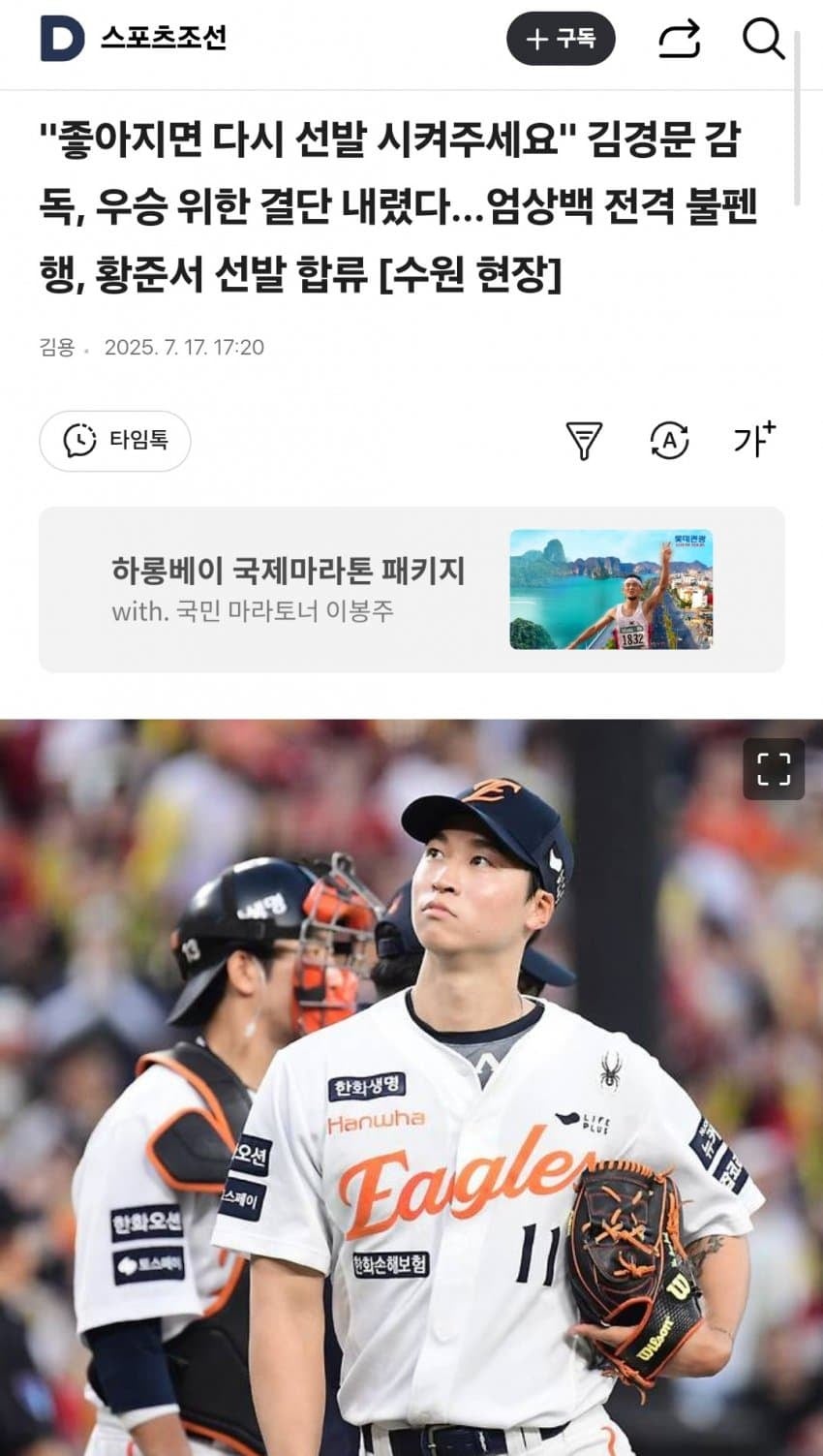The height and width of the screenshot is (1456, 823).
Task: Open the Daum home logo
Action: pos(62,39)
